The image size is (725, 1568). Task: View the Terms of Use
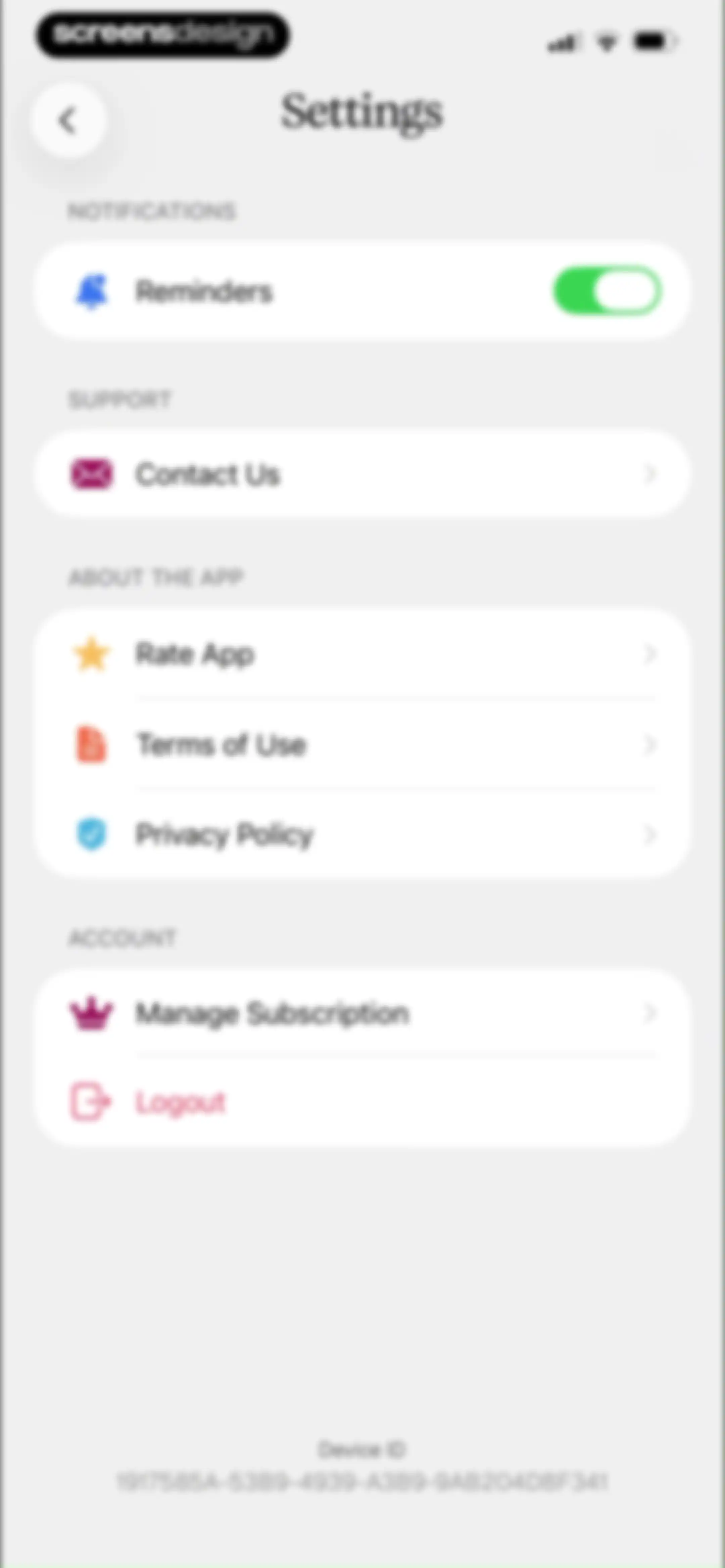362,744
